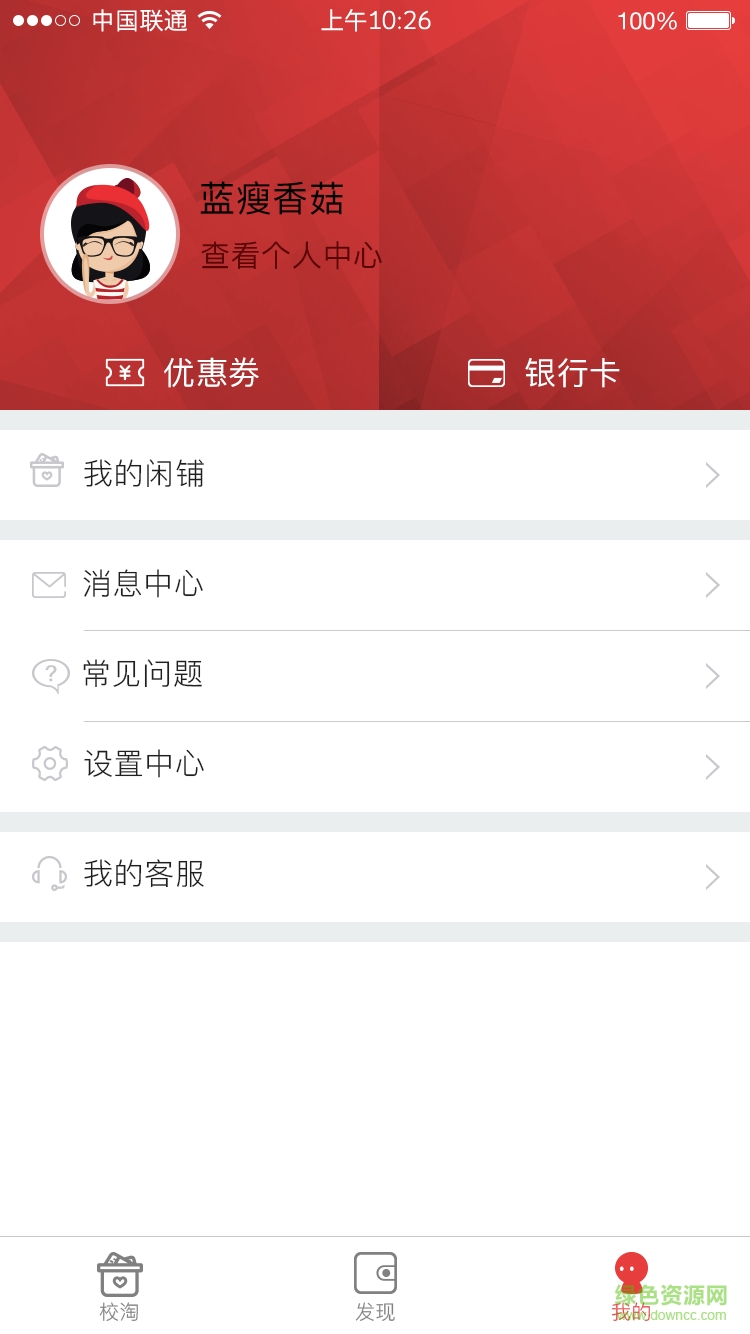
Task: Expand the 我的客服 row chevron
Action: coord(712,875)
